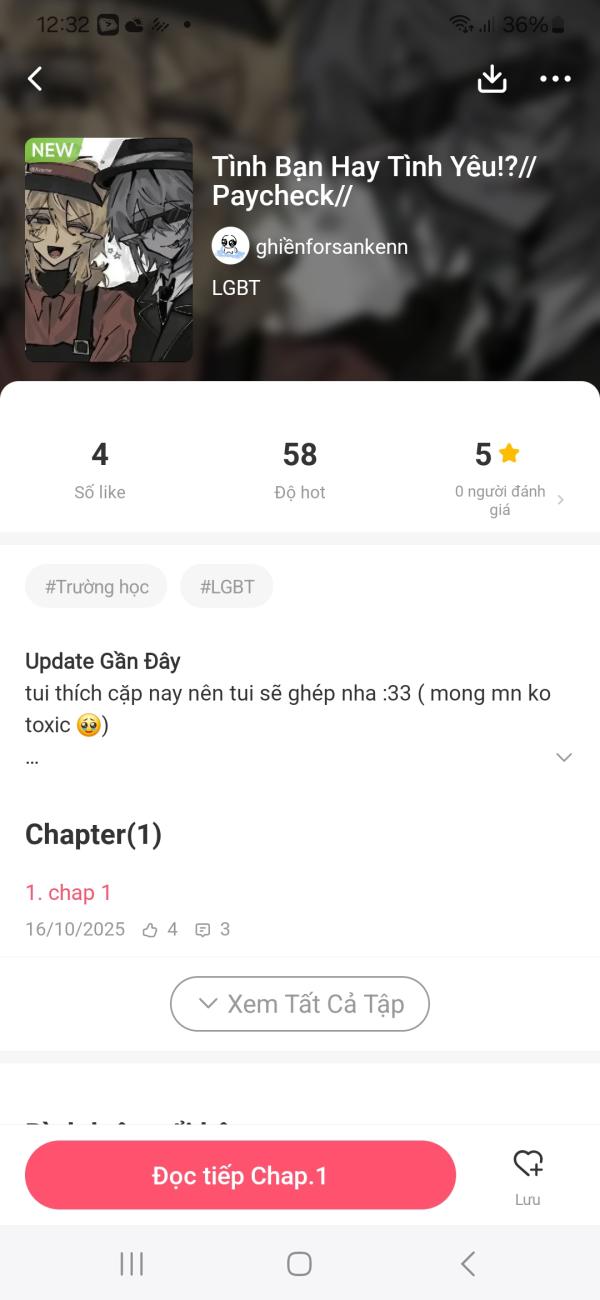Go to the system home screen
The width and height of the screenshot is (600, 1300).
pyautogui.click(x=299, y=1264)
